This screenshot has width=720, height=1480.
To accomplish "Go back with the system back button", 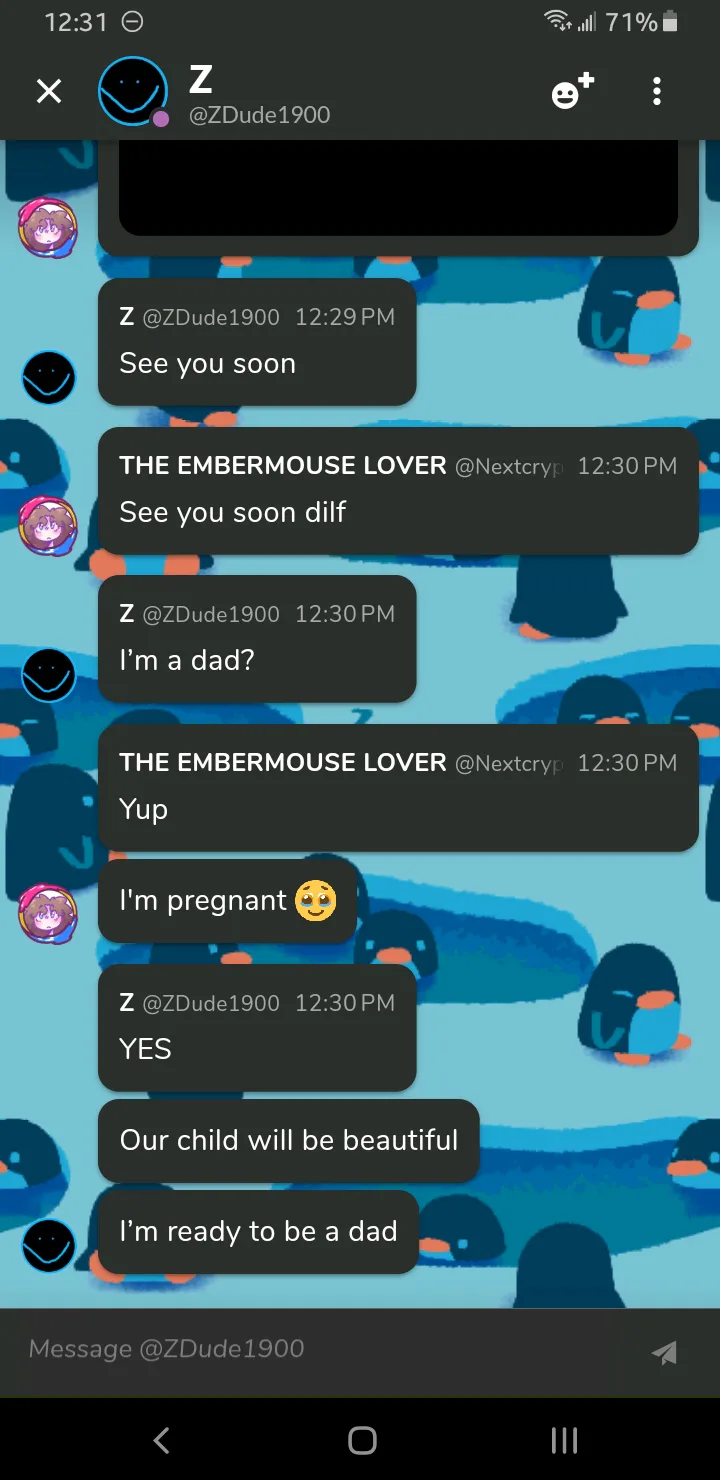I will pyautogui.click(x=162, y=1440).
